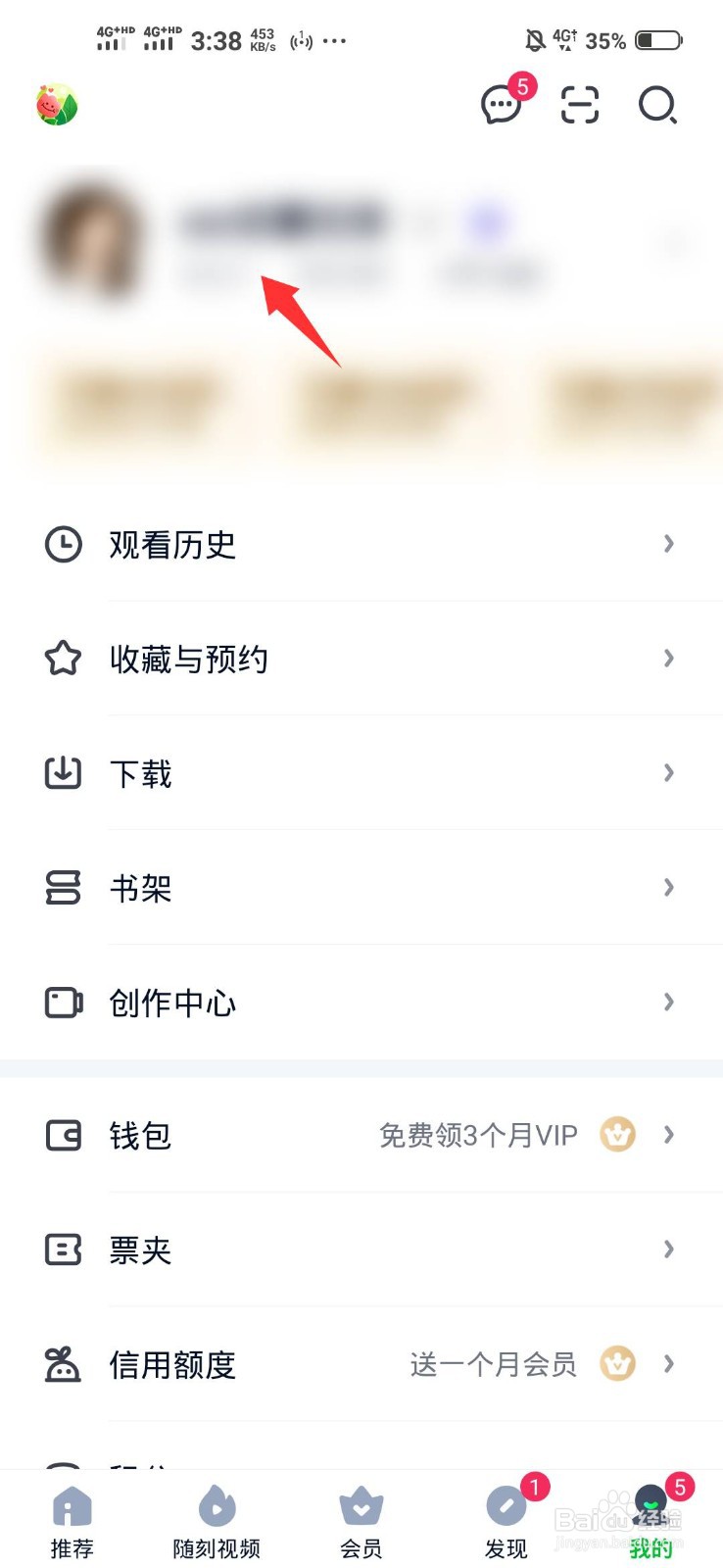Viewport: 723px width, 1568px height.
Task: Expand the 收藏与预约 row chevron
Action: [668, 659]
